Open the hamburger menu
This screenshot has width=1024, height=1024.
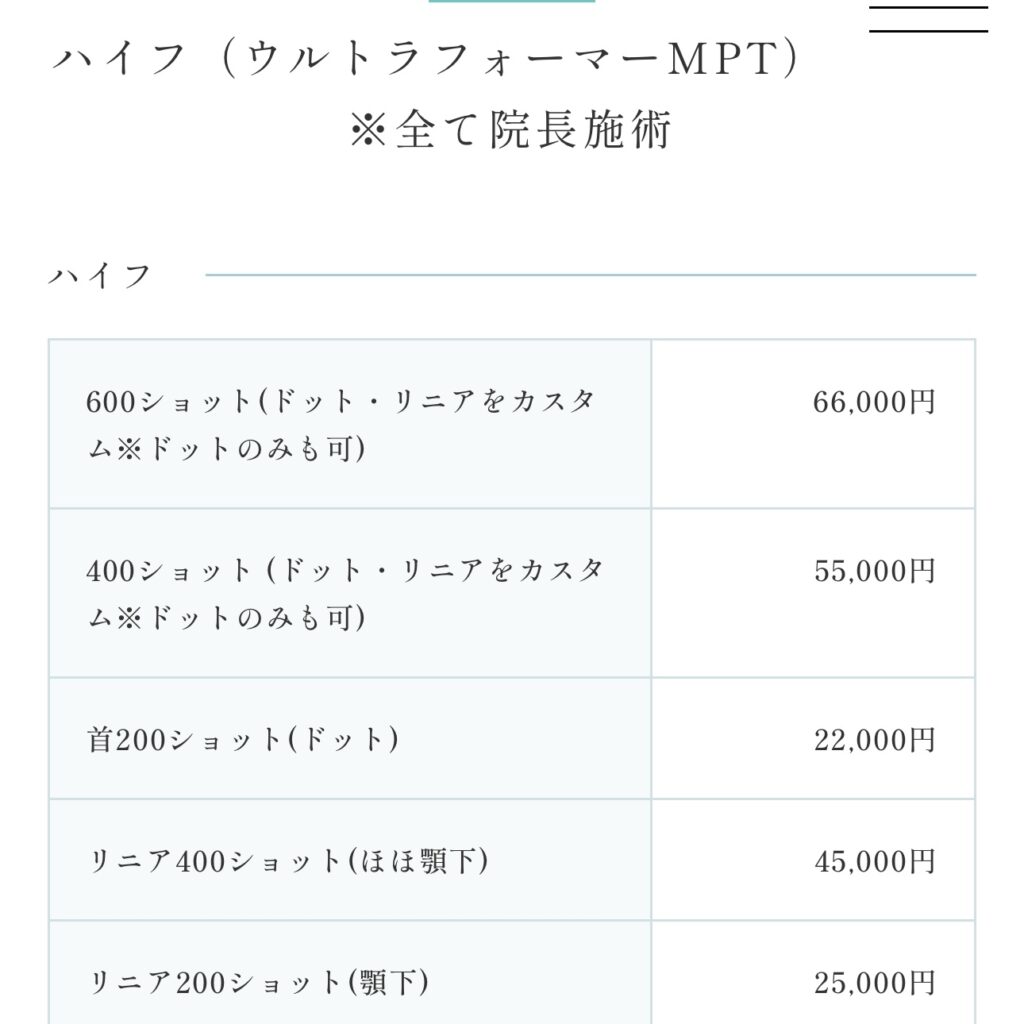tap(928, 19)
